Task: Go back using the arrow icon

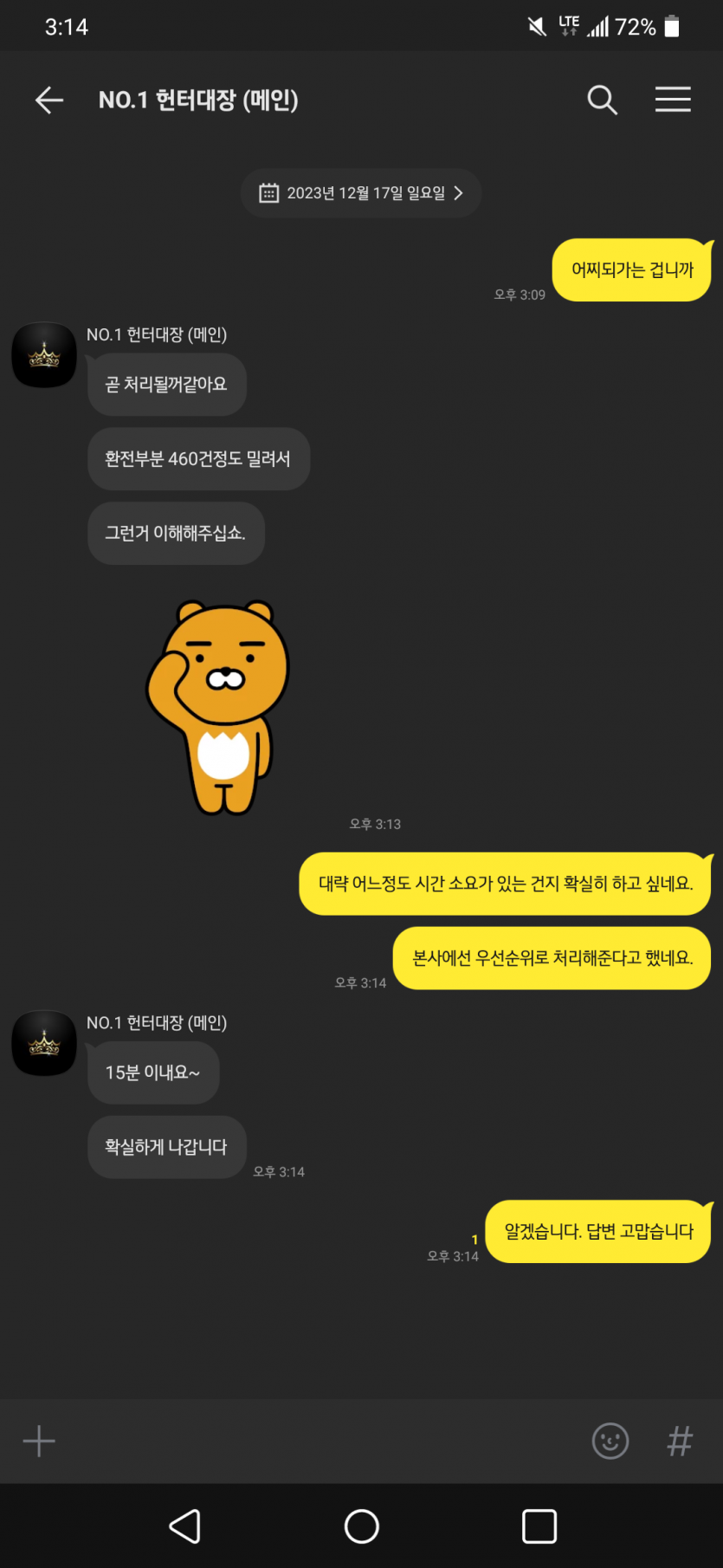Action: (x=49, y=100)
